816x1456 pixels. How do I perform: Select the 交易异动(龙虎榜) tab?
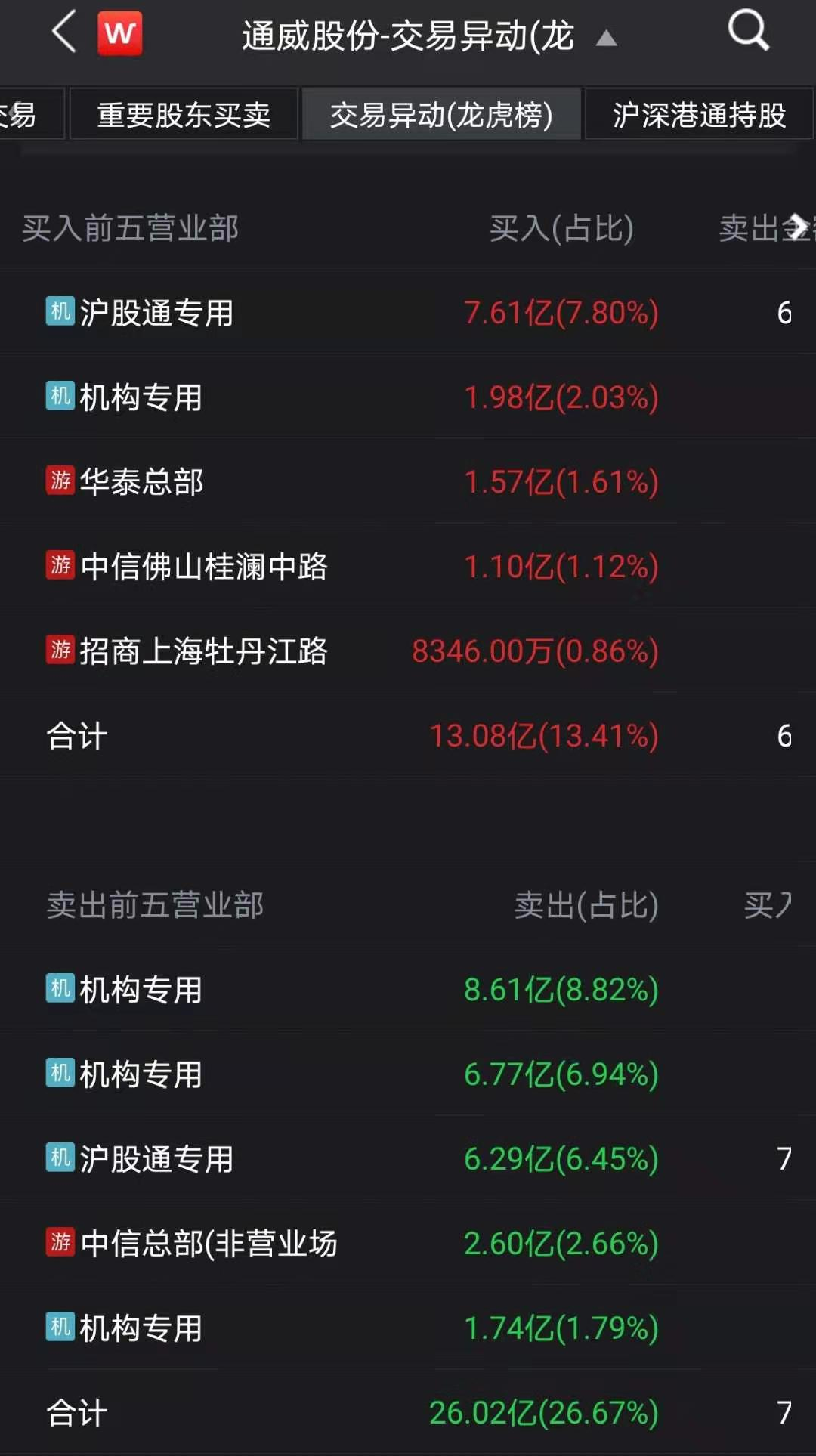(x=441, y=115)
